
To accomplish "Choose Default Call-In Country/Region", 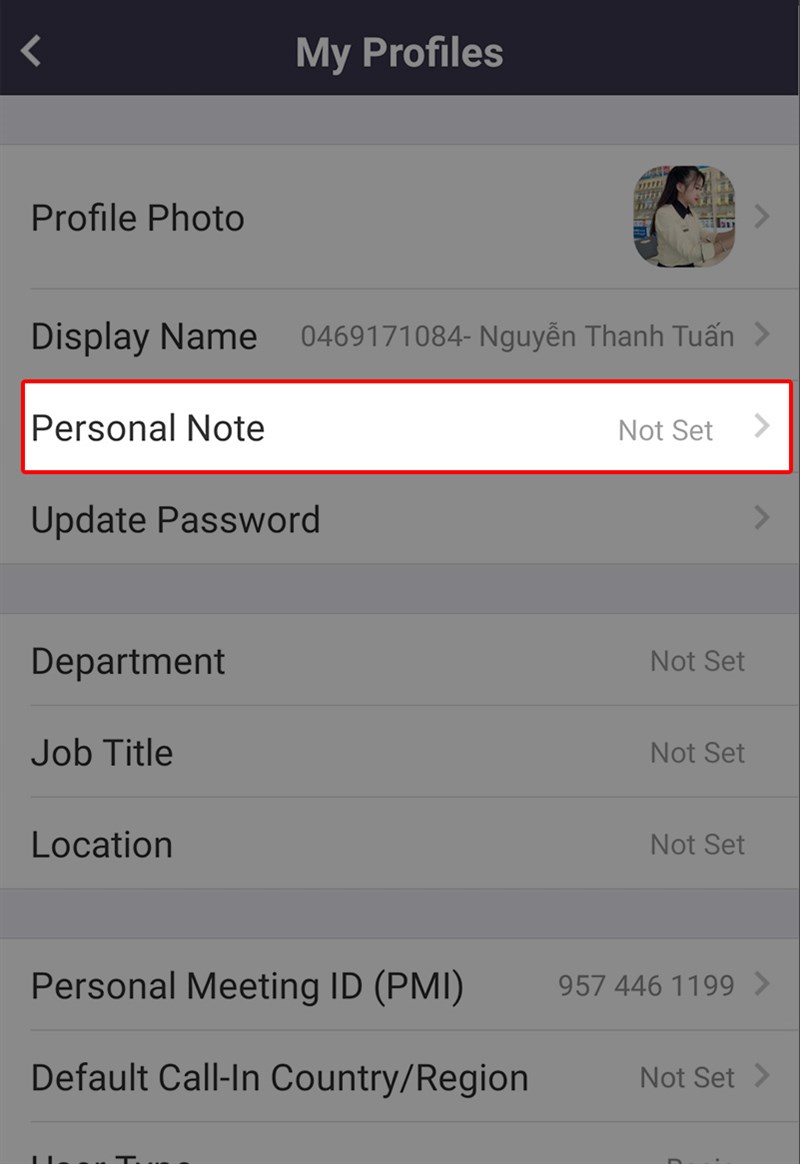I will [400, 1077].
